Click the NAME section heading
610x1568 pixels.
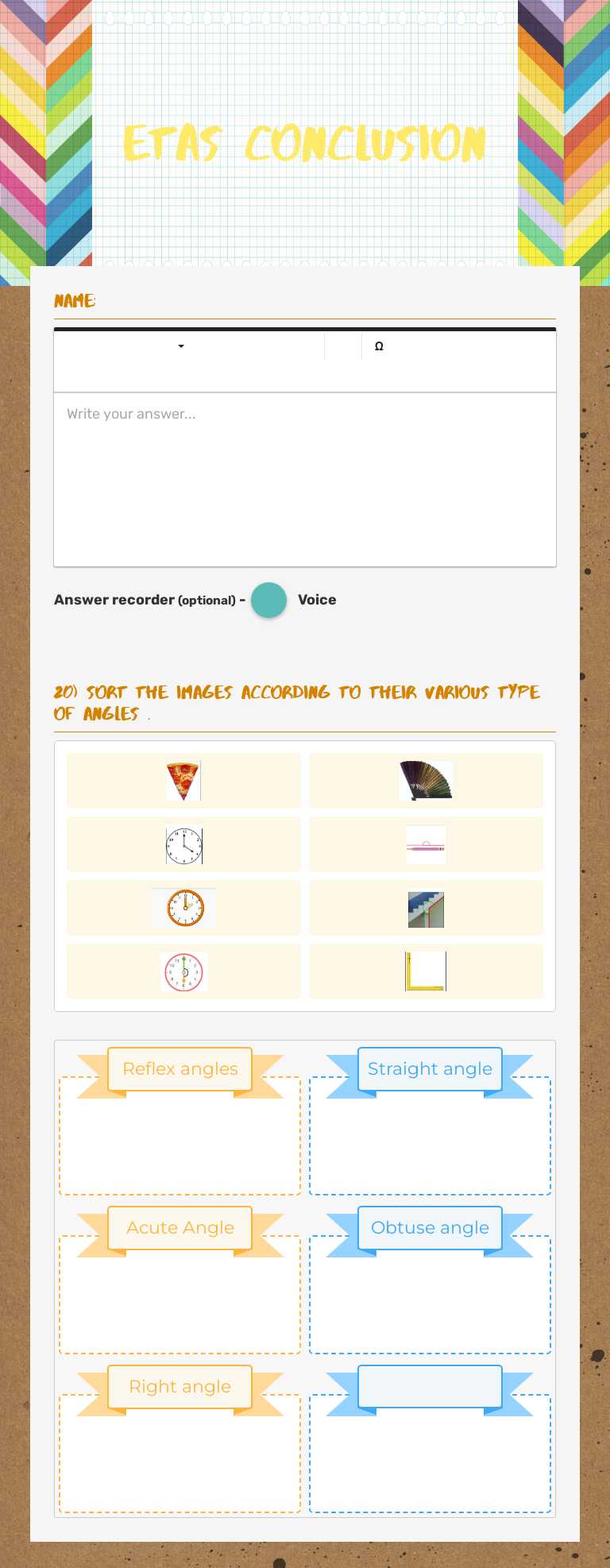[x=74, y=301]
